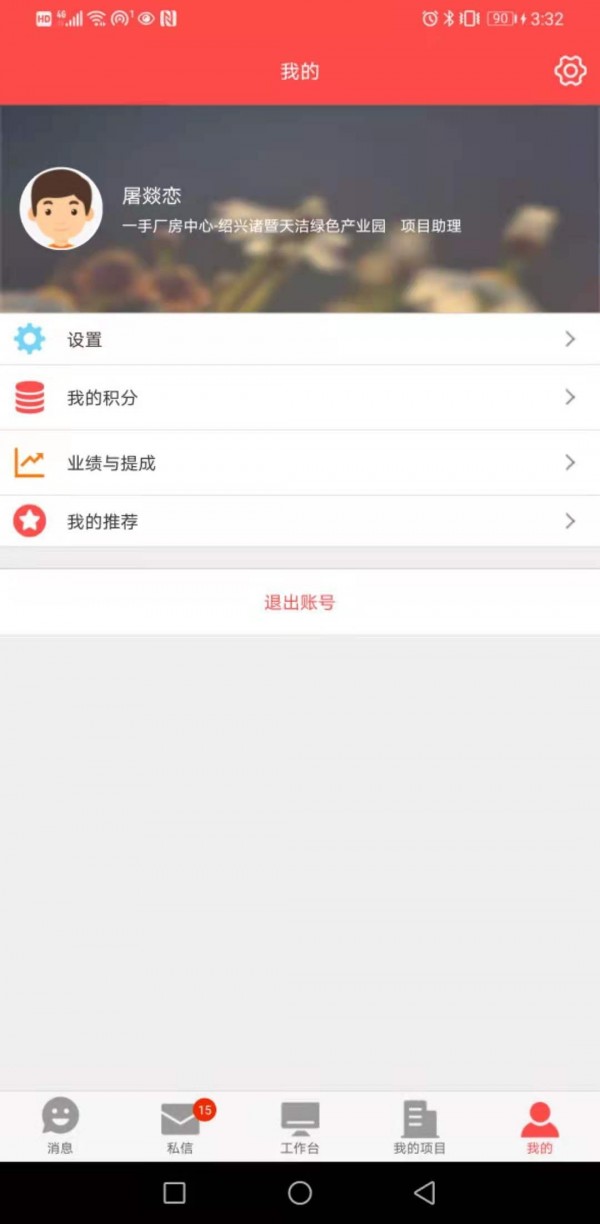Switch to the 消息 tab
Image resolution: width=600 pixels, height=1224 pixels.
click(x=60, y=1126)
